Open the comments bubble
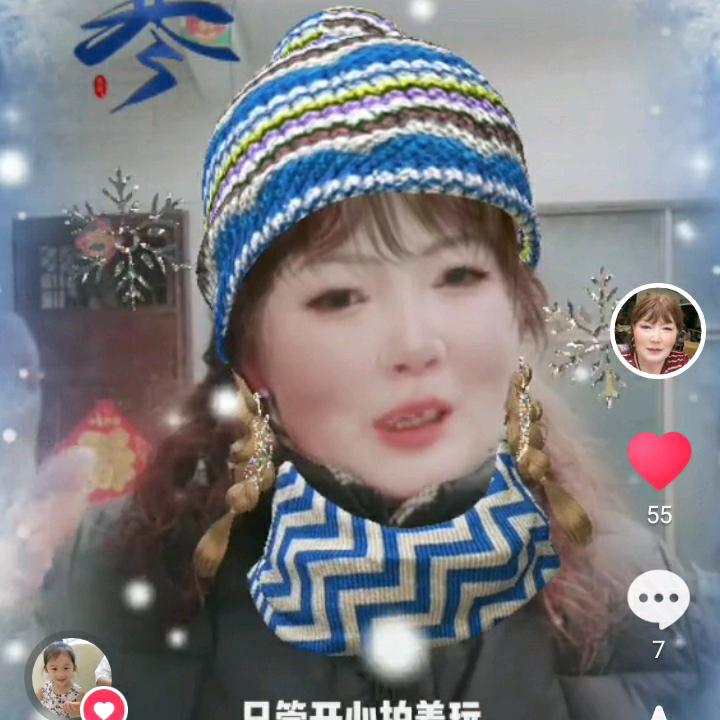 tap(658, 600)
